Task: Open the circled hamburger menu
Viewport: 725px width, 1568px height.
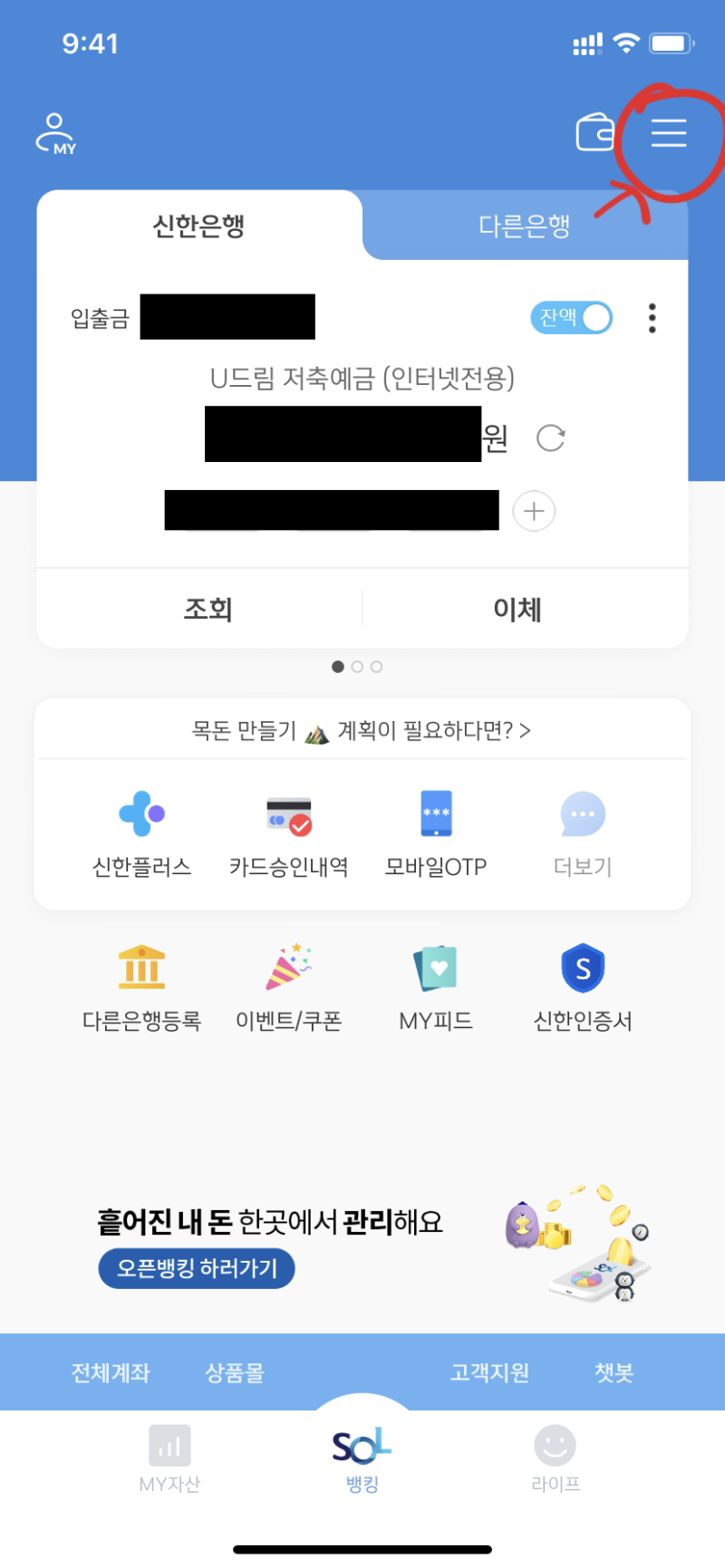Action: coord(671,132)
